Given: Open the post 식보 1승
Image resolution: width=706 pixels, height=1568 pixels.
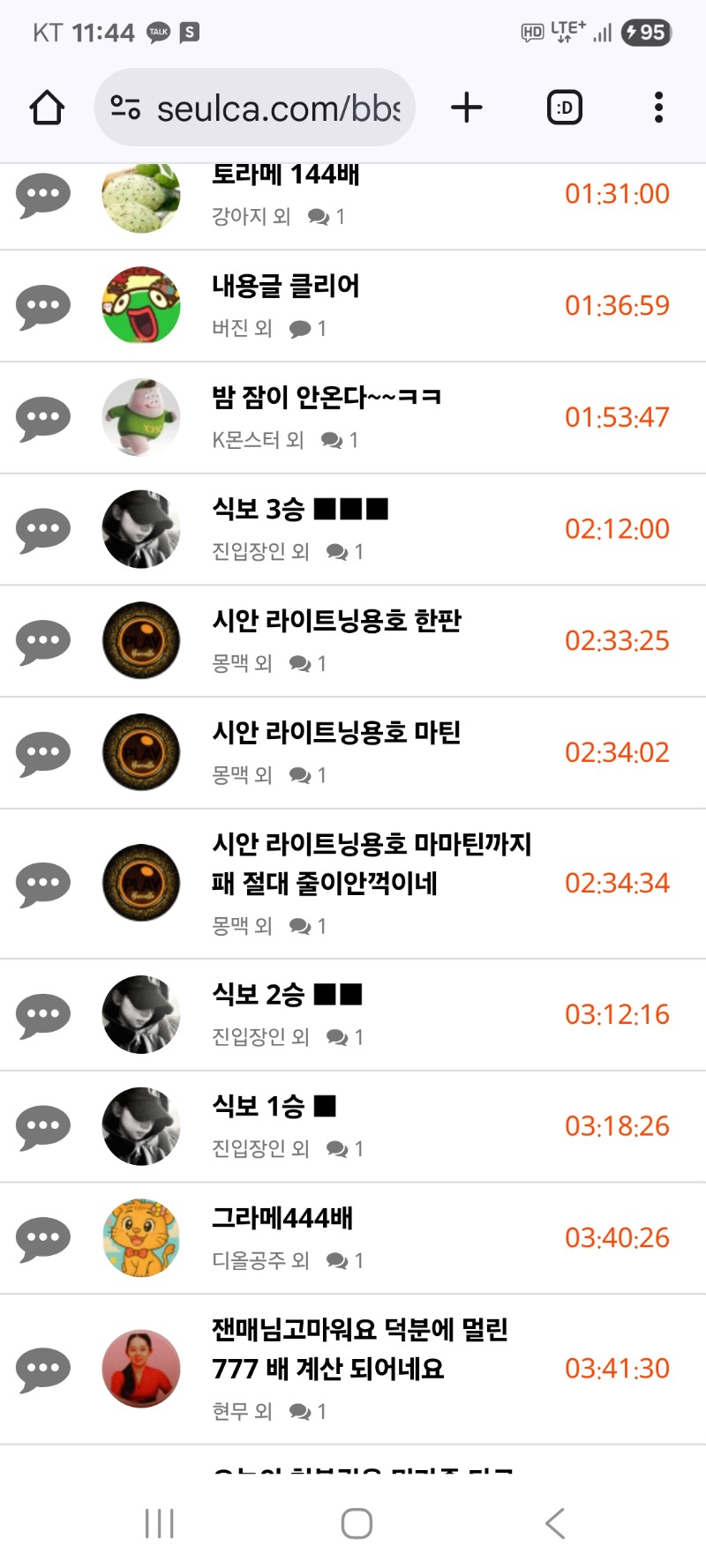Looking at the screenshot, I should pos(274,1106).
